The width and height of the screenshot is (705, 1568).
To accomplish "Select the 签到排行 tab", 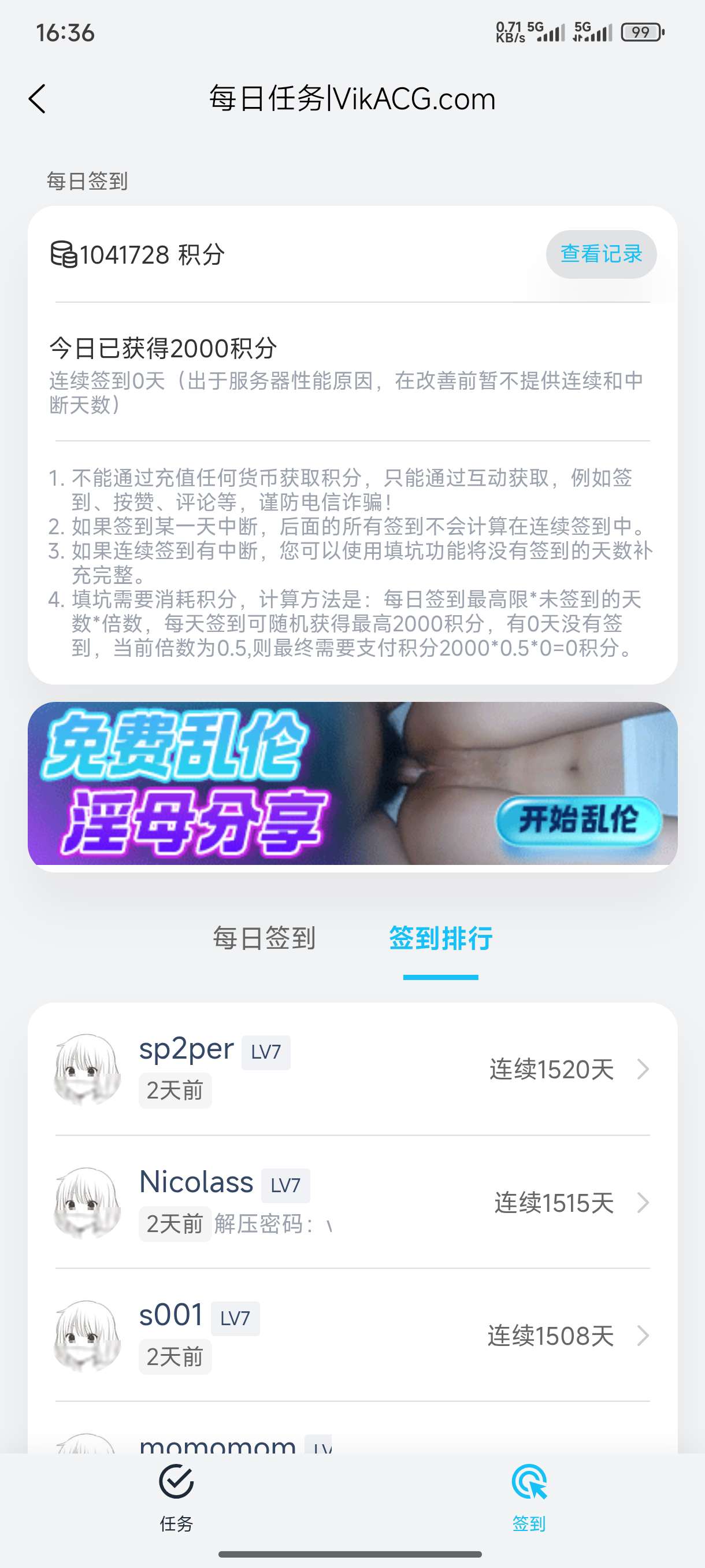I will pyautogui.click(x=440, y=938).
